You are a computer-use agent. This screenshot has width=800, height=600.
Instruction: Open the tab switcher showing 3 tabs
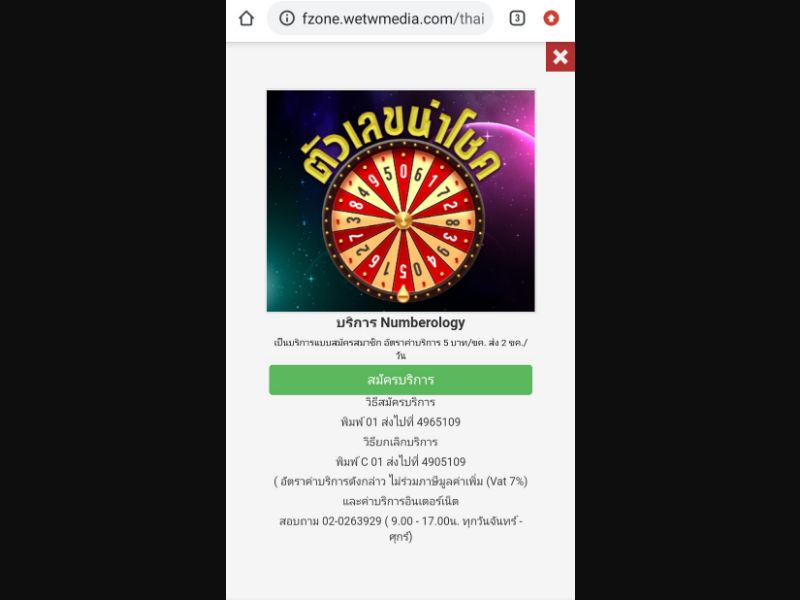(517, 18)
